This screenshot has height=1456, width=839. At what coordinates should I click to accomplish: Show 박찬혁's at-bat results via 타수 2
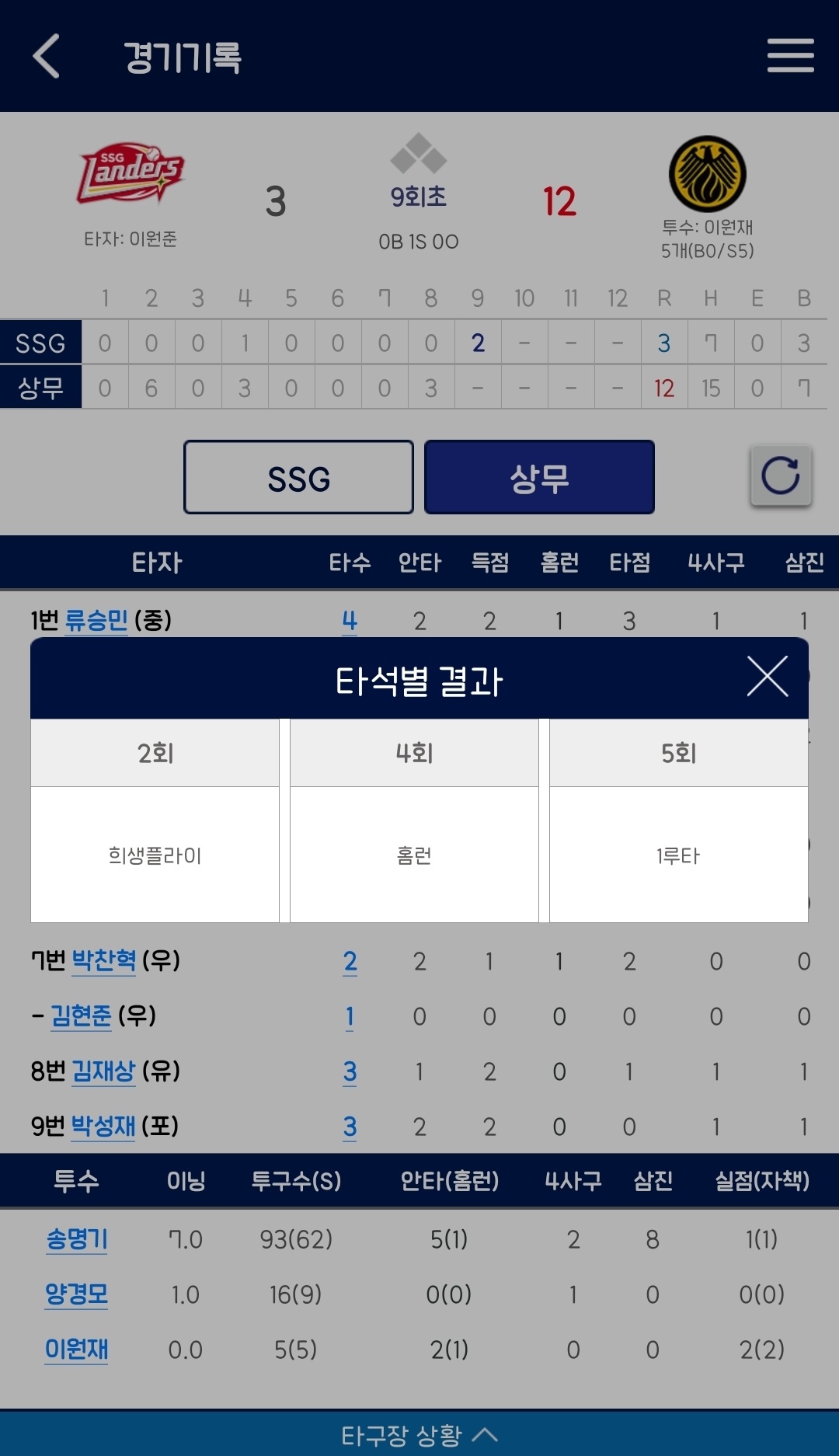tap(350, 962)
